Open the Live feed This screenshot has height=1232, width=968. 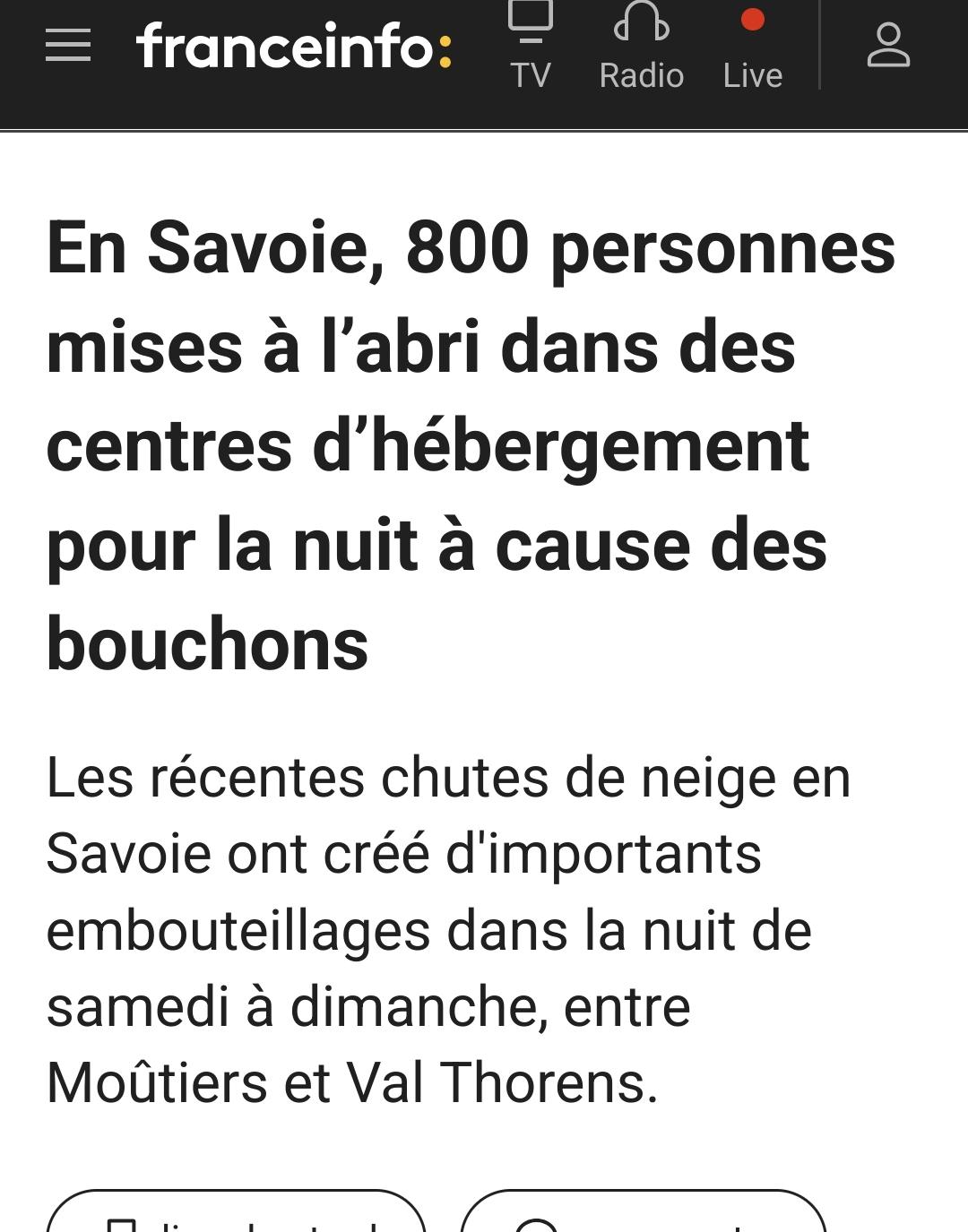pyautogui.click(x=752, y=47)
